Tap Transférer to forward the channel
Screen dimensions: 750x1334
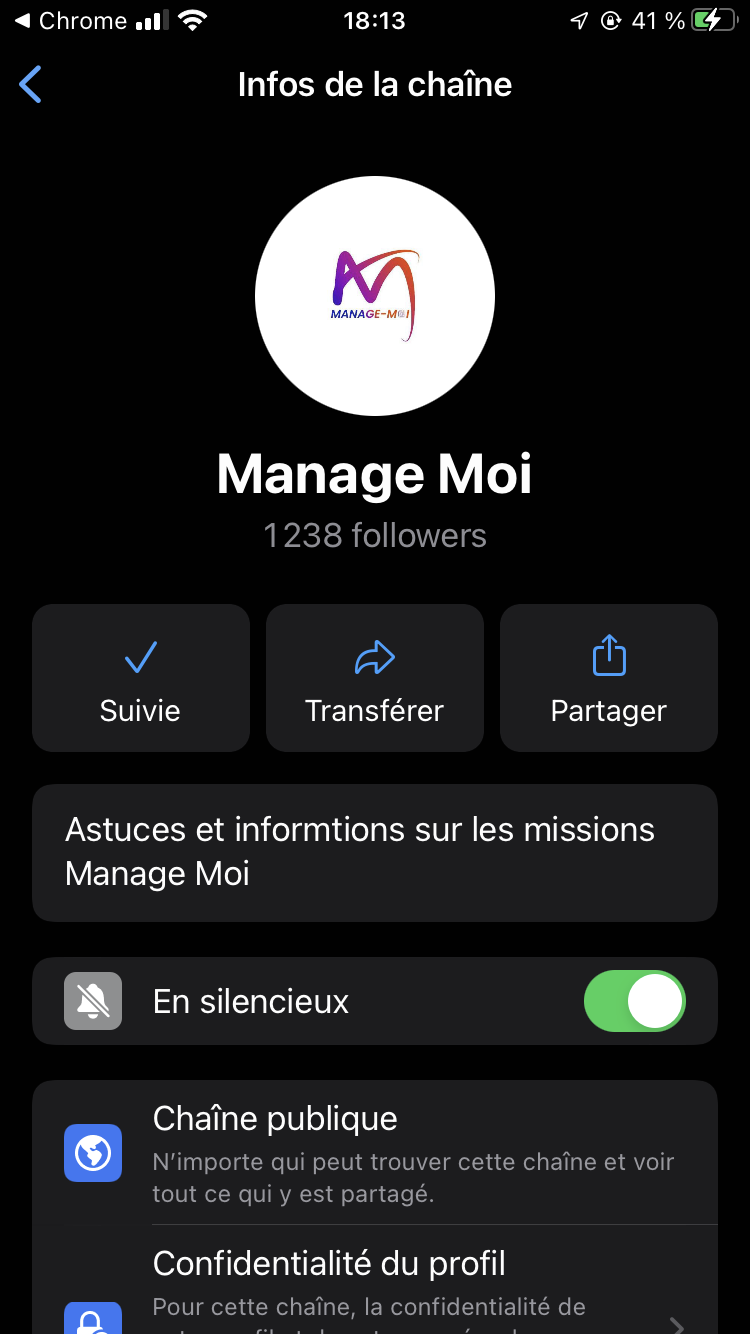point(375,677)
